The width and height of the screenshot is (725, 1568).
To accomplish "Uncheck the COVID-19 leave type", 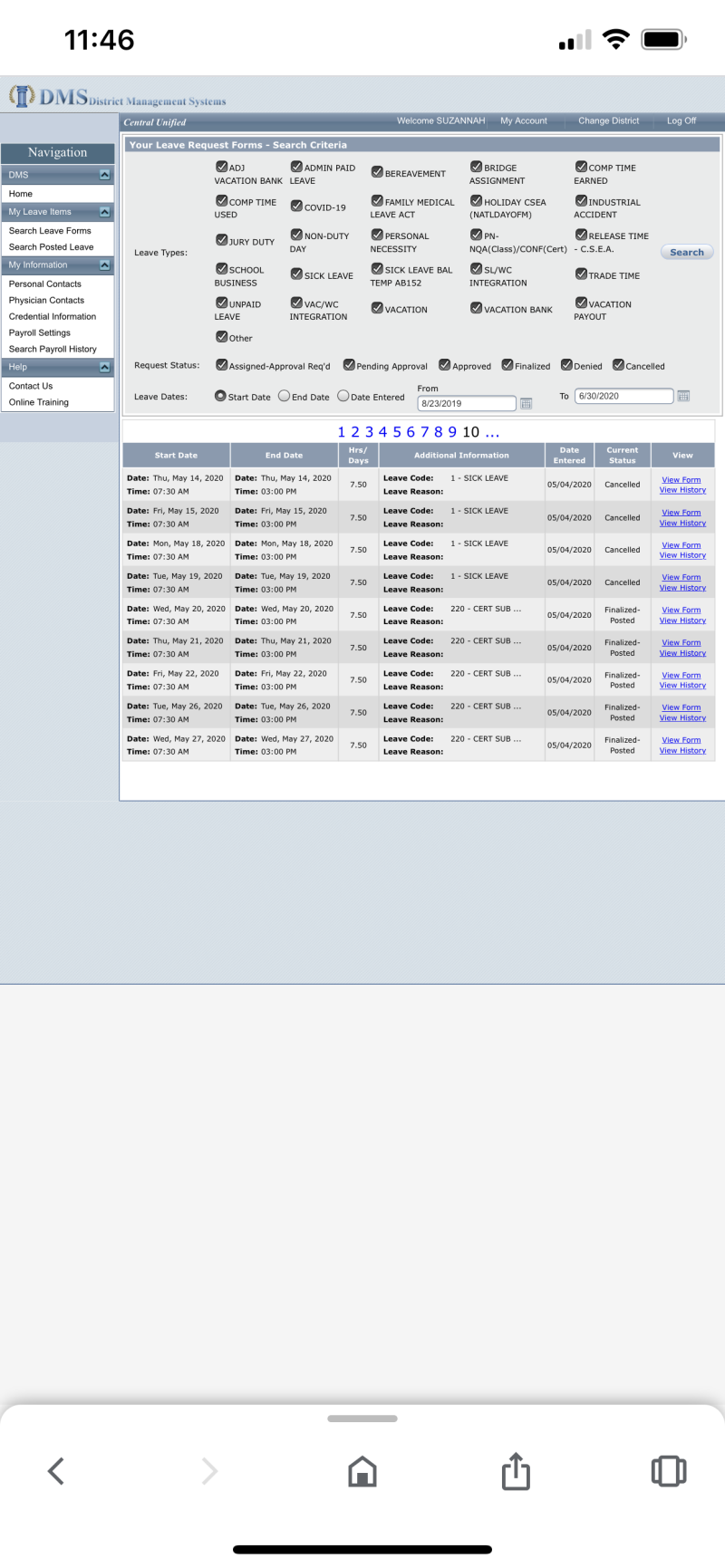I will click(x=296, y=207).
